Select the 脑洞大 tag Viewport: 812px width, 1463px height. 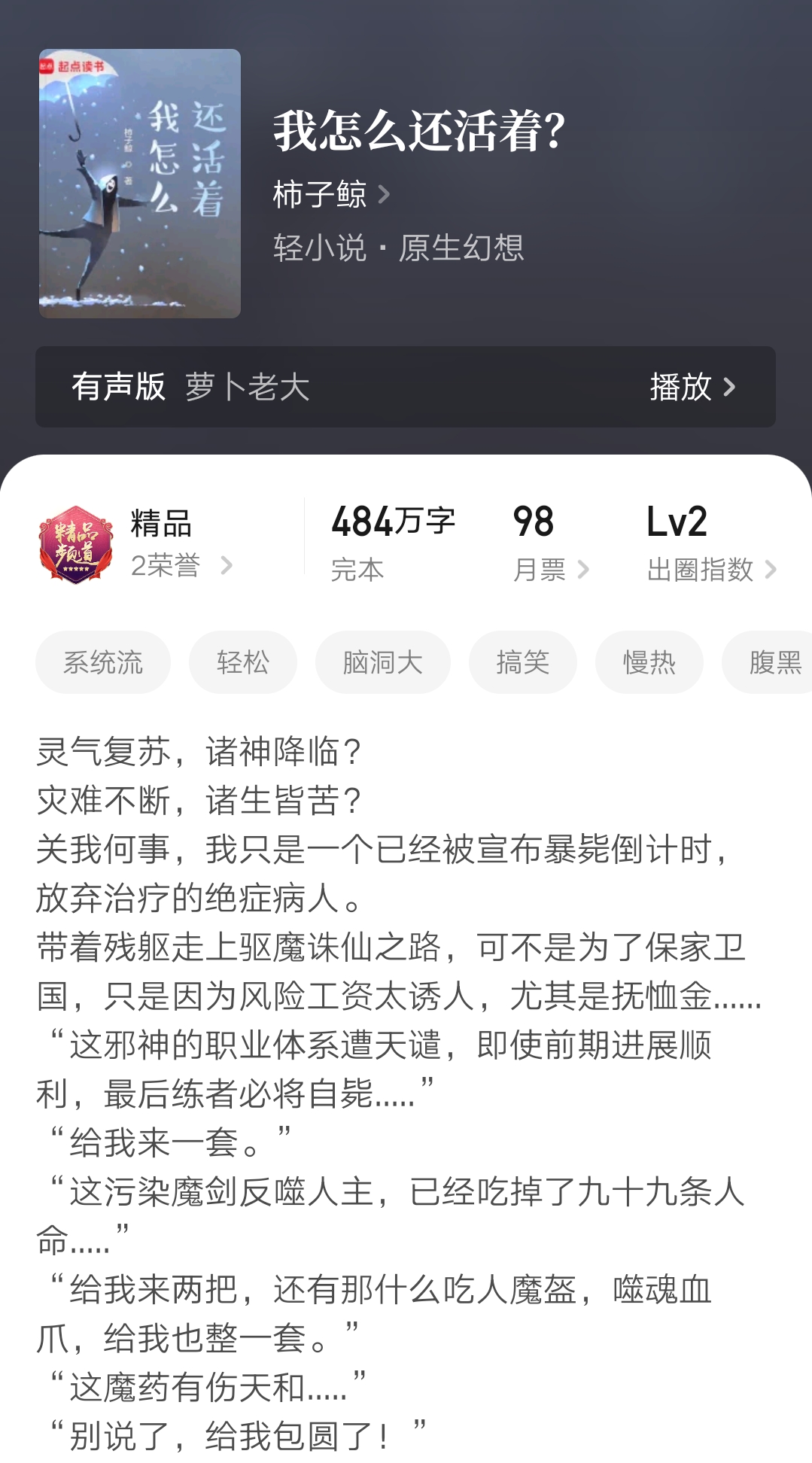382,662
